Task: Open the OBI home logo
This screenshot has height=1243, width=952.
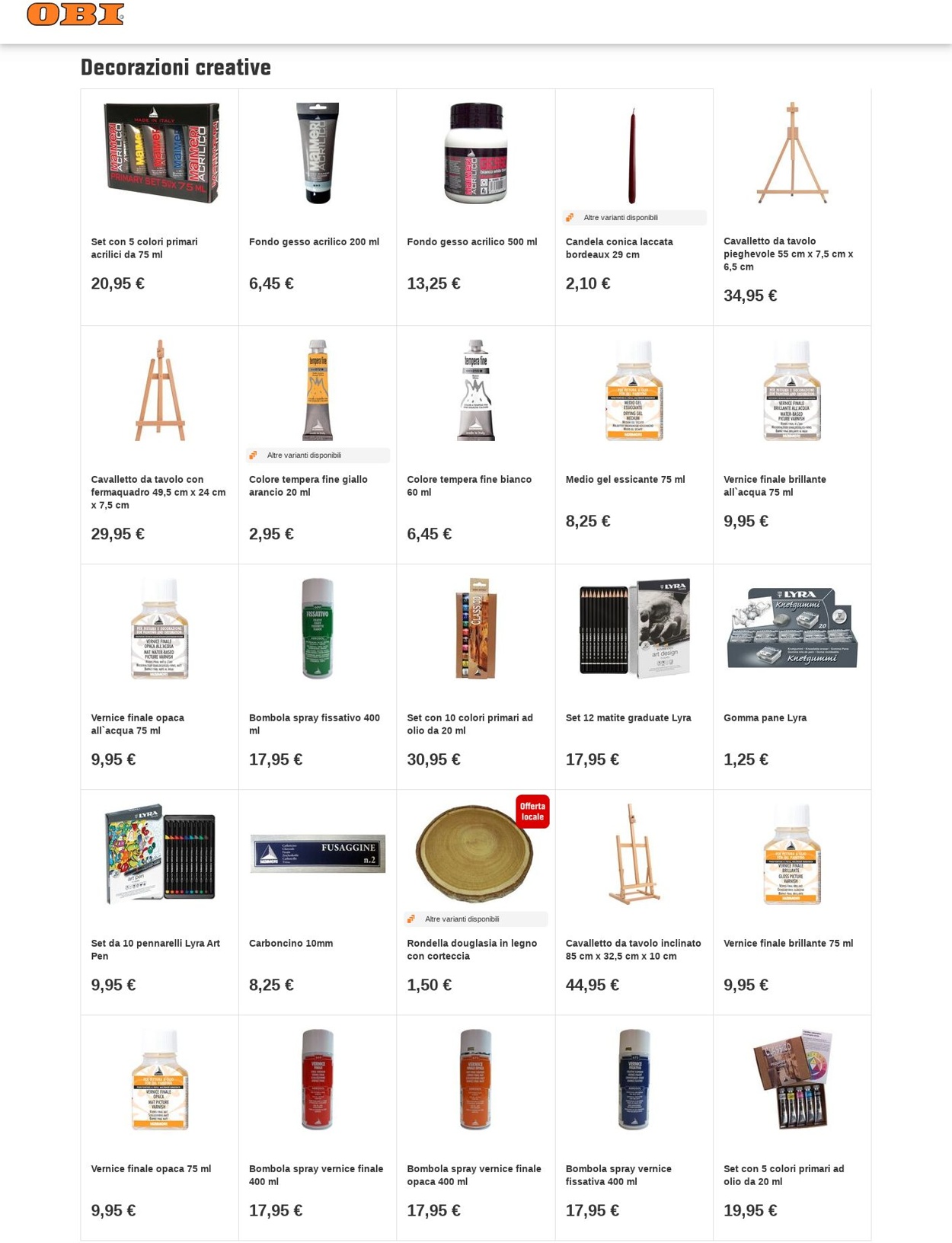Action: coord(75,14)
